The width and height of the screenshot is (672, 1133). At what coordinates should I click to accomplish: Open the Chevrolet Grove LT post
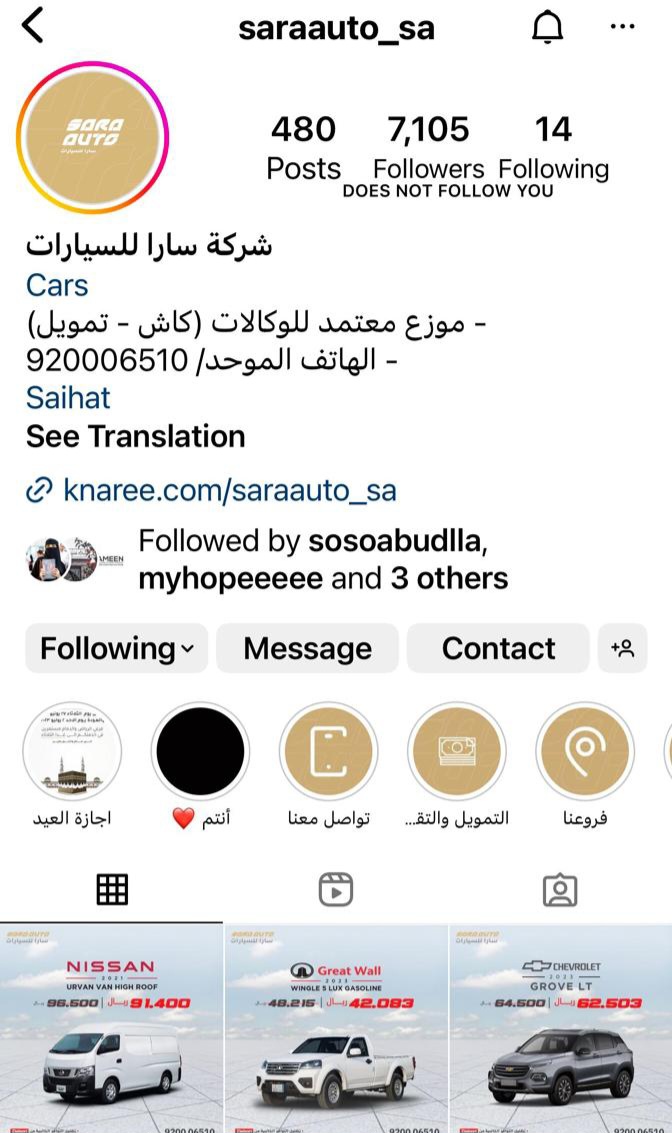pyautogui.click(x=561, y=1030)
